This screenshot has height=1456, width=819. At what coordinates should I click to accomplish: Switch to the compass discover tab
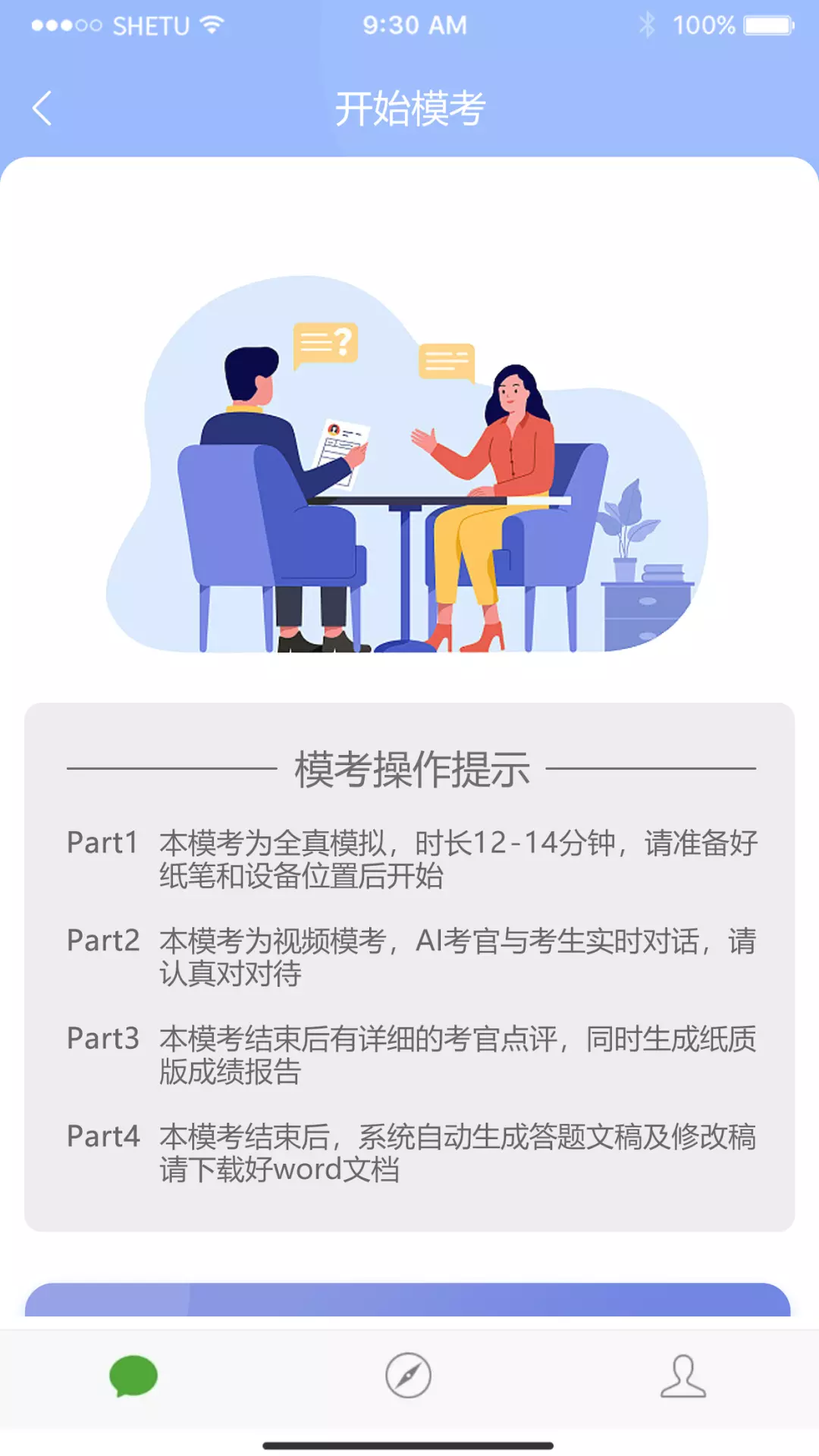tap(408, 1376)
